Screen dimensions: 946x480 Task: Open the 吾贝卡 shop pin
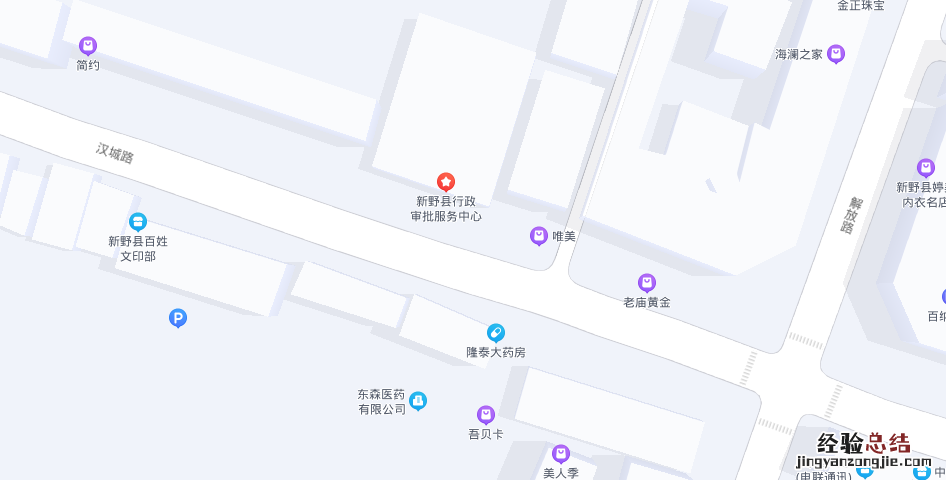coord(486,414)
